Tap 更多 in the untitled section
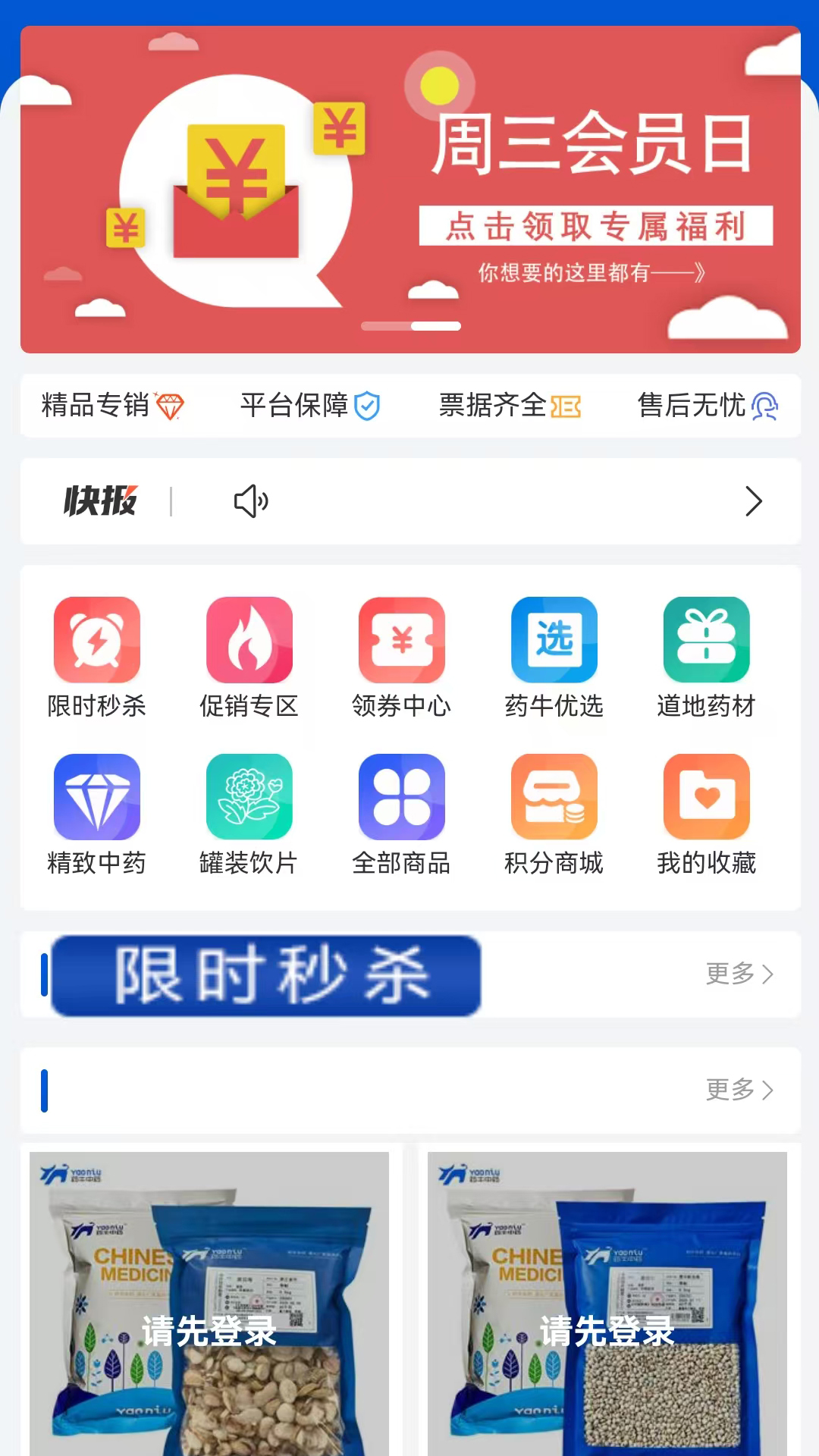This screenshot has height=1456, width=819. [x=739, y=1090]
